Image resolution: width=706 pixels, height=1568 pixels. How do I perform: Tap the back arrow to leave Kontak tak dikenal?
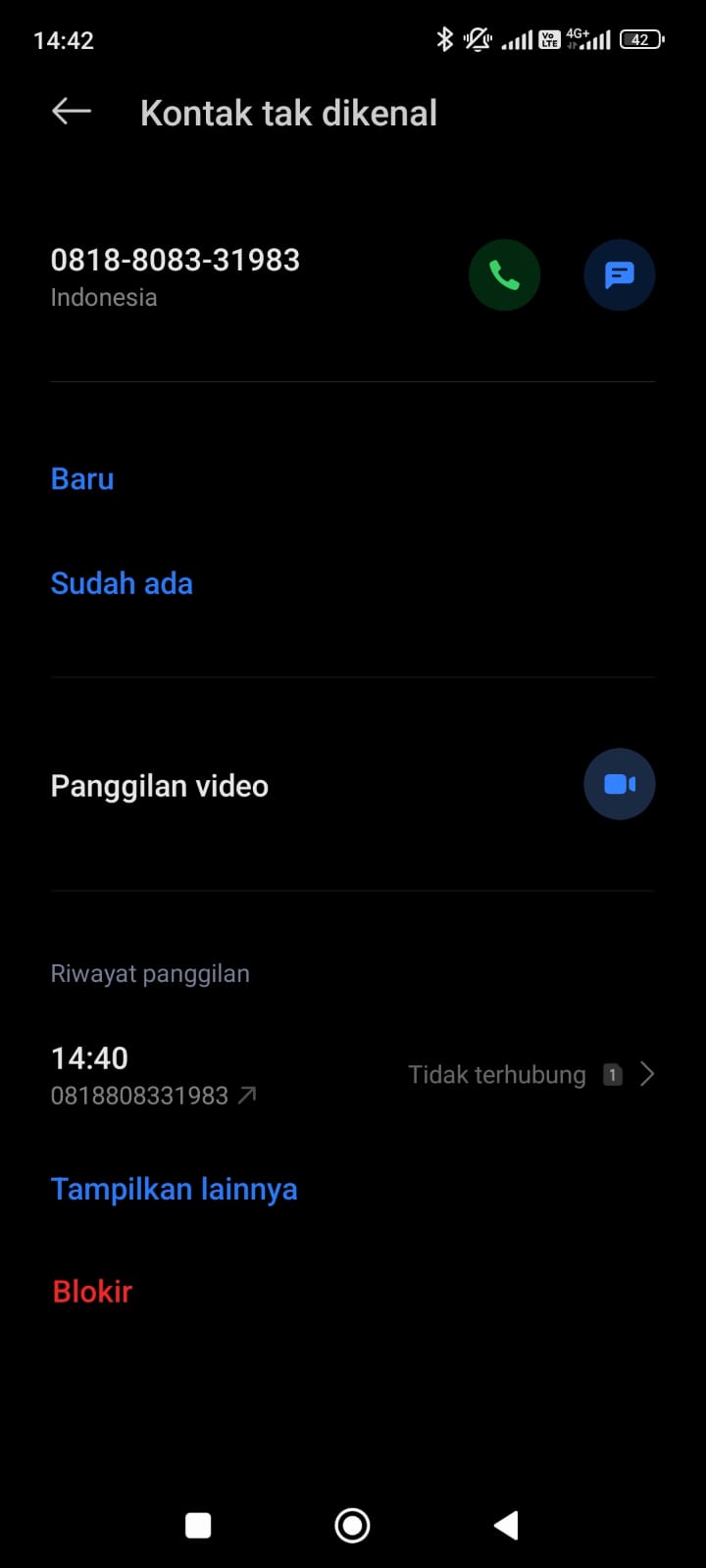(x=70, y=111)
